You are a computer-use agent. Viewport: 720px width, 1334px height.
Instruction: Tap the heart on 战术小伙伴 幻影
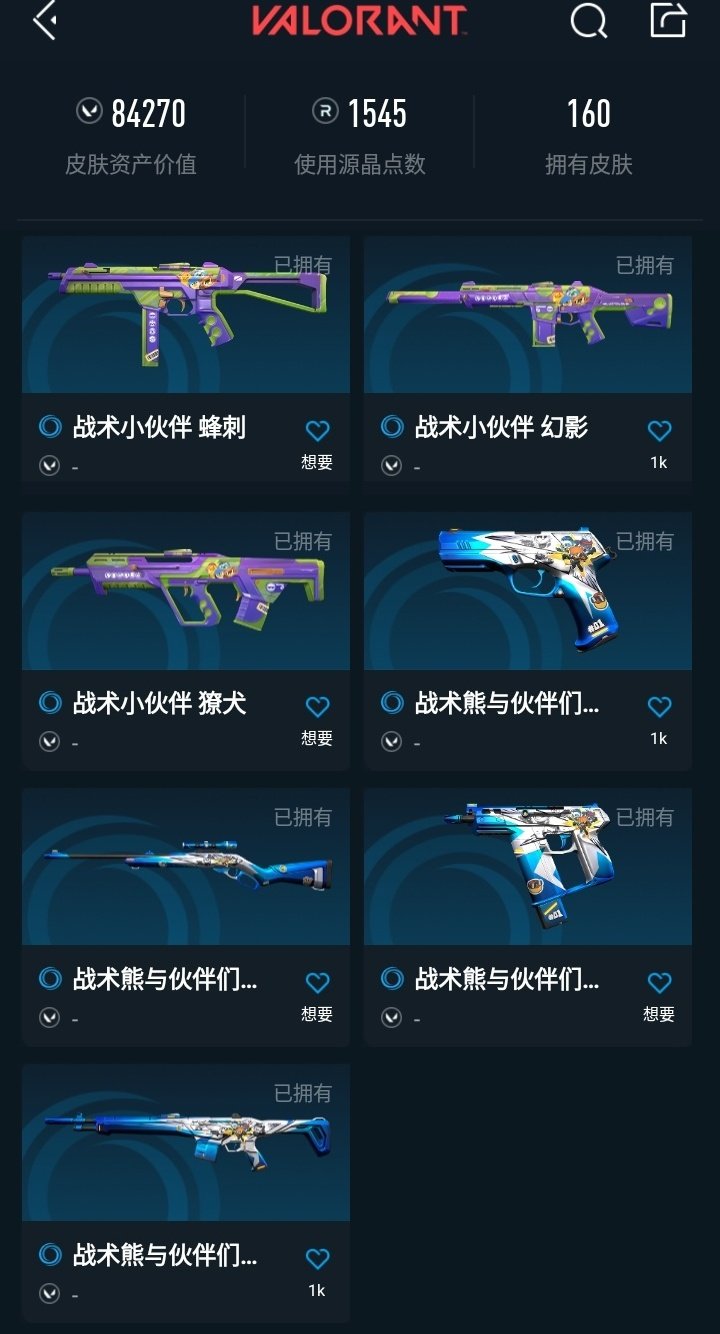click(x=659, y=431)
